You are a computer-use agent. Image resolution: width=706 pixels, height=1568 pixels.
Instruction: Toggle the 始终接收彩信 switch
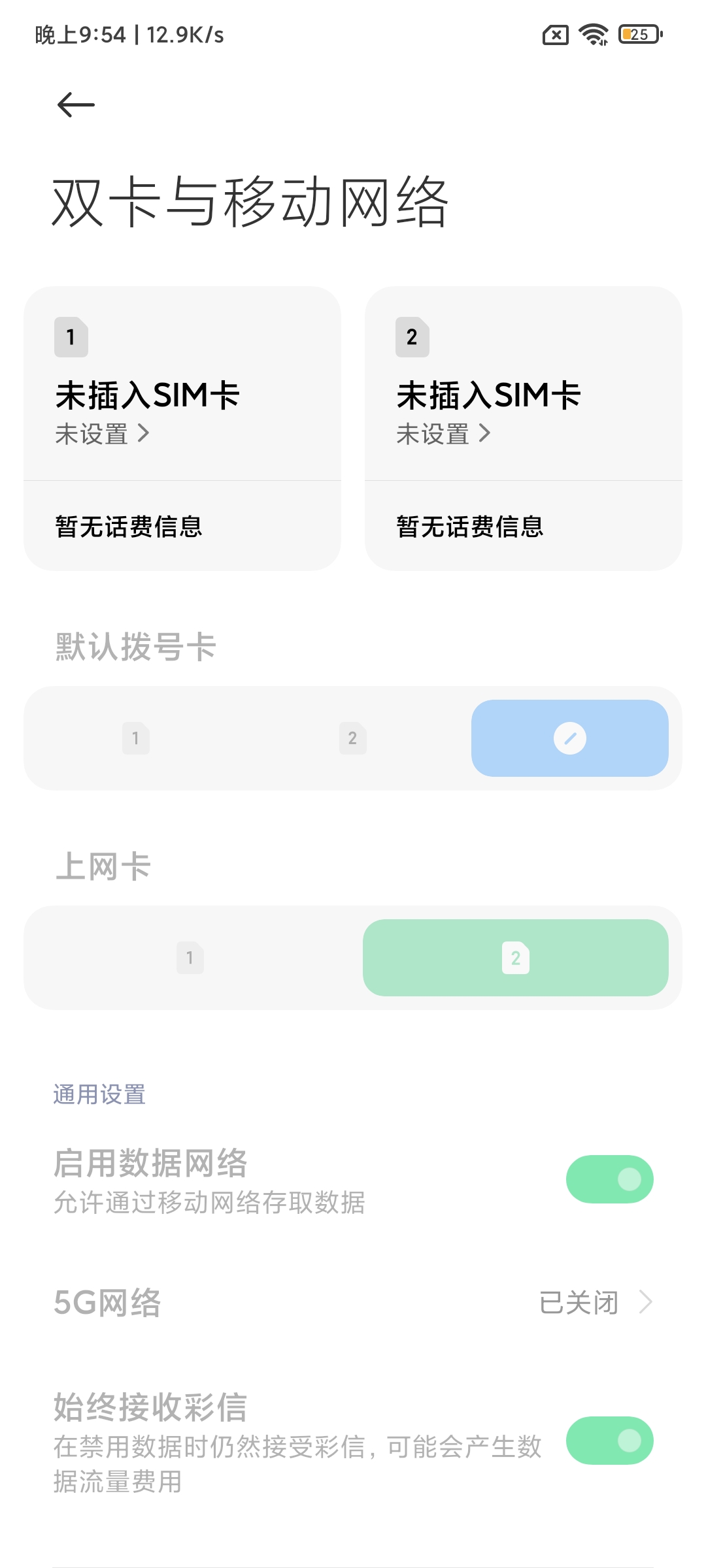coord(610,1441)
